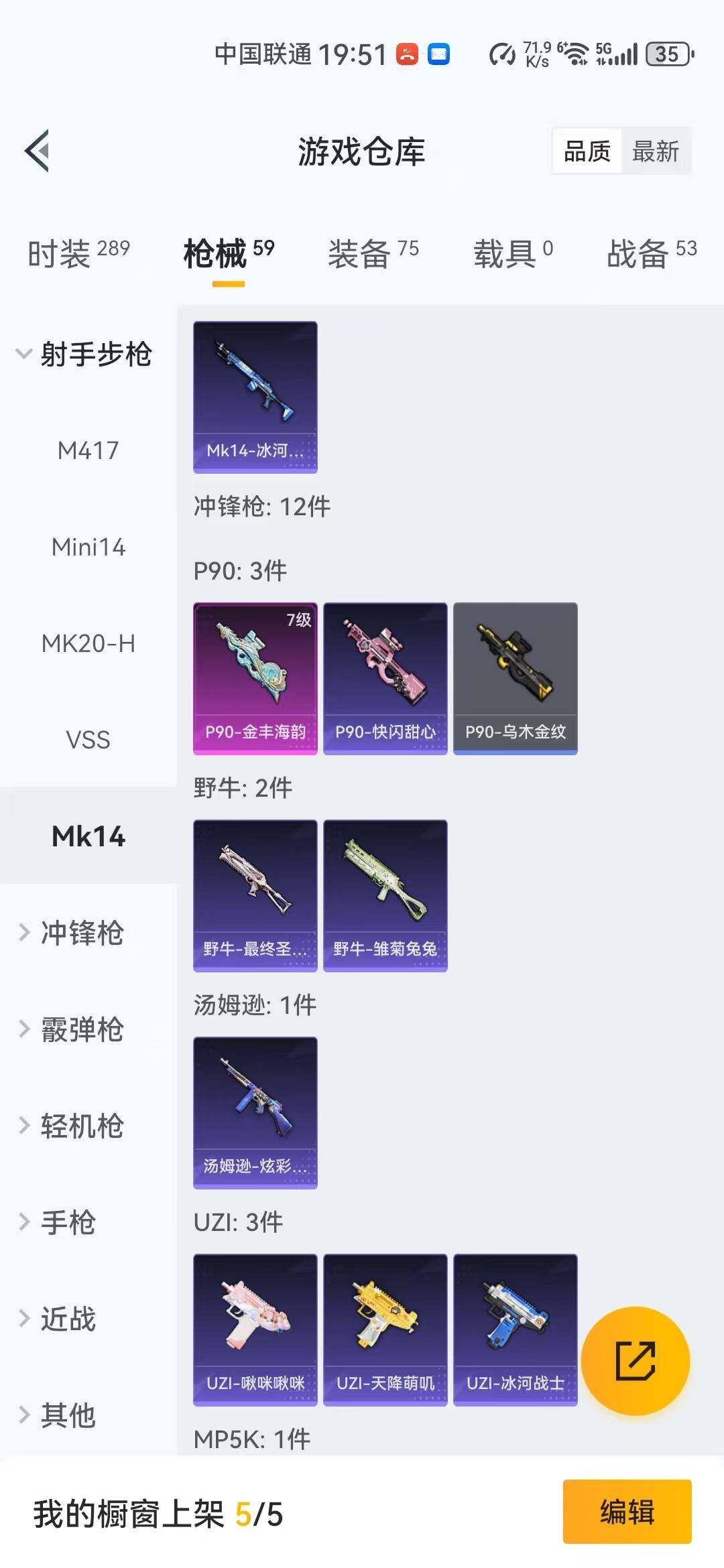Tap the 编辑 button
The width and height of the screenshot is (724, 1568).
627,1512
